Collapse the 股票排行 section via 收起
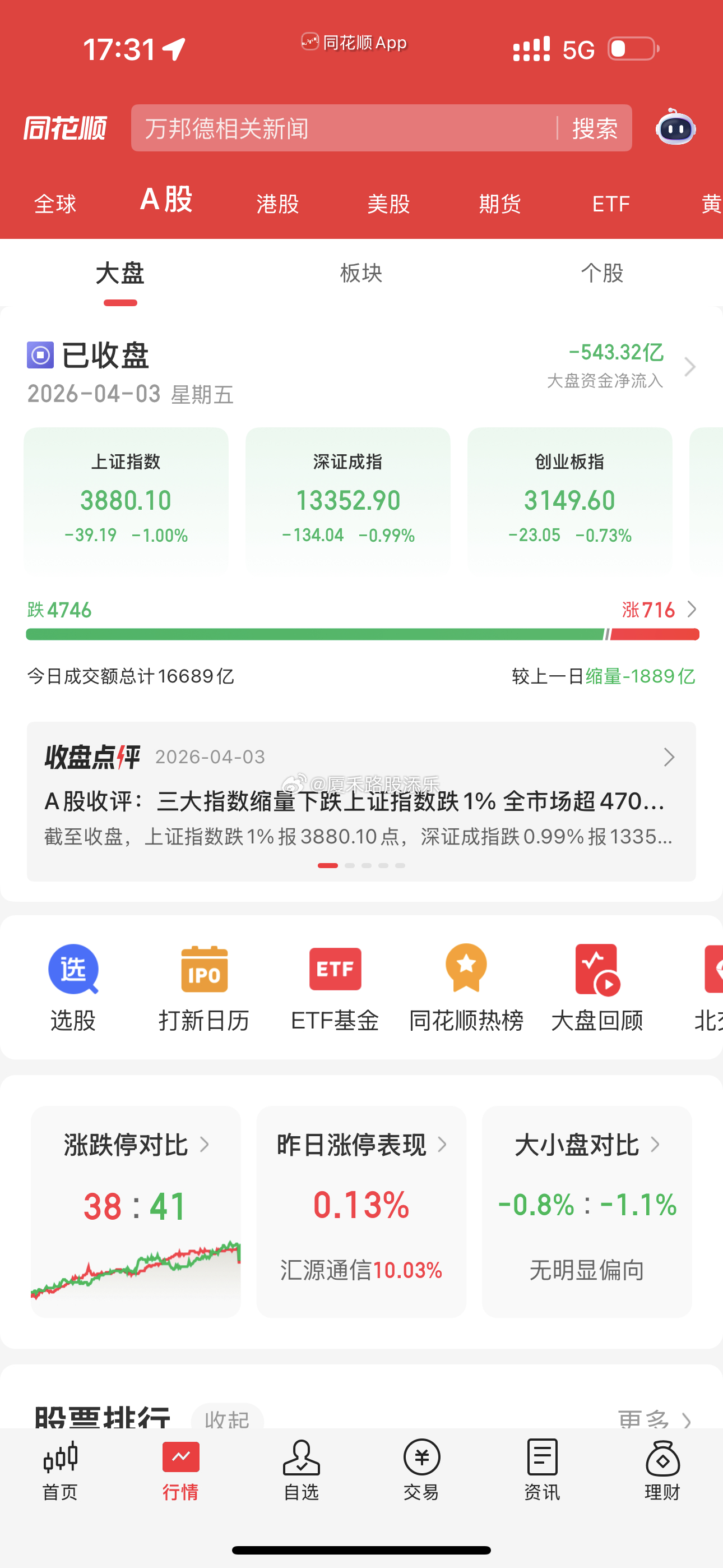Viewport: 723px width, 1568px height. tap(227, 1418)
